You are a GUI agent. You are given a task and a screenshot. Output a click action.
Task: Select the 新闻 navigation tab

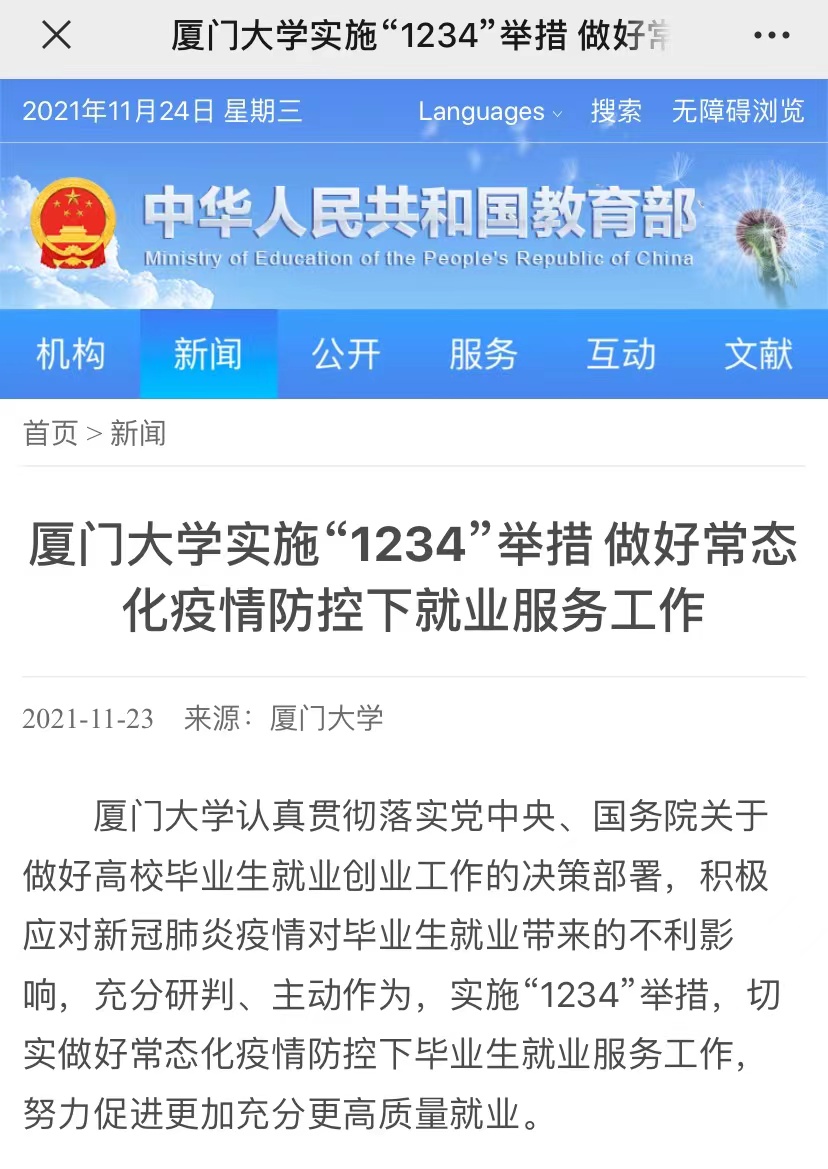208,354
